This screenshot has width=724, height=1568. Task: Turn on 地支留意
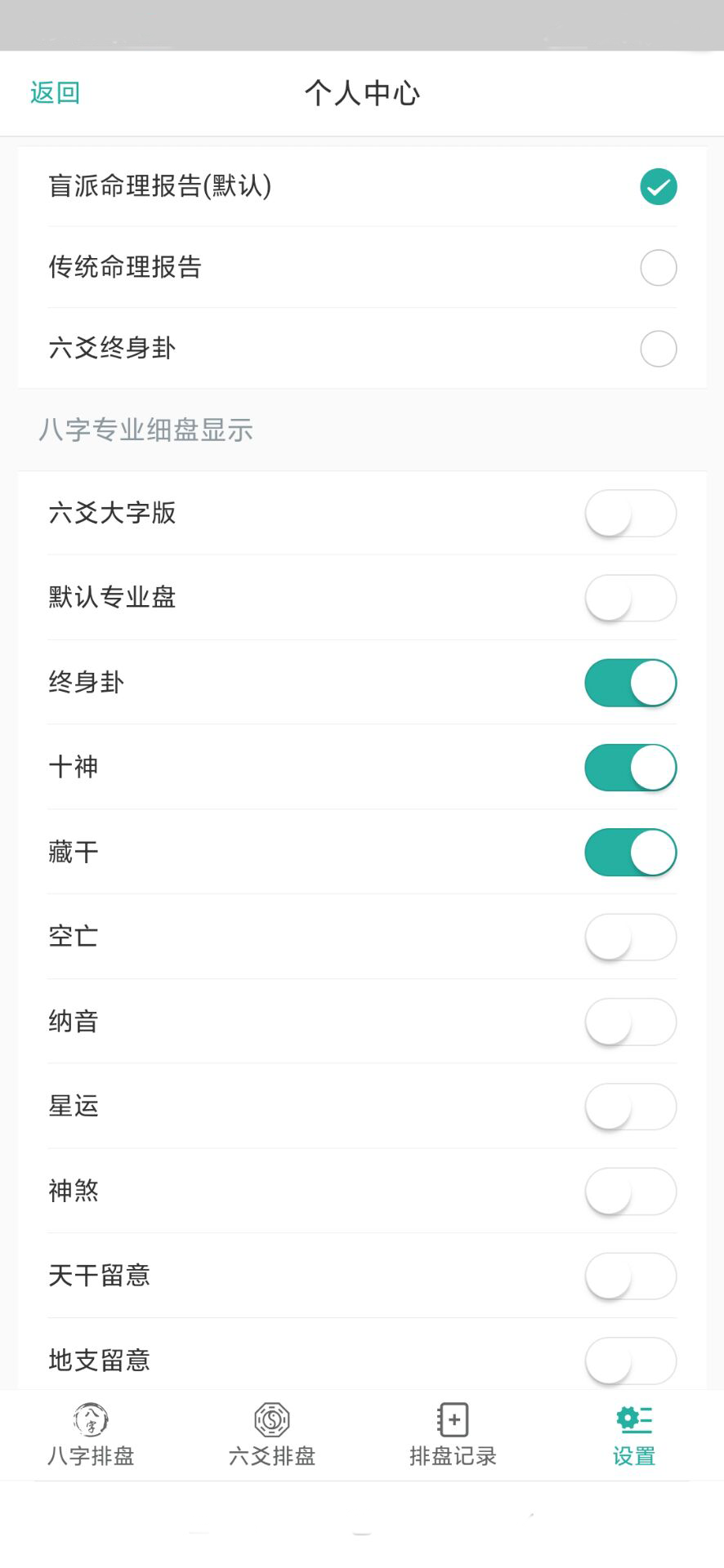pos(630,1361)
